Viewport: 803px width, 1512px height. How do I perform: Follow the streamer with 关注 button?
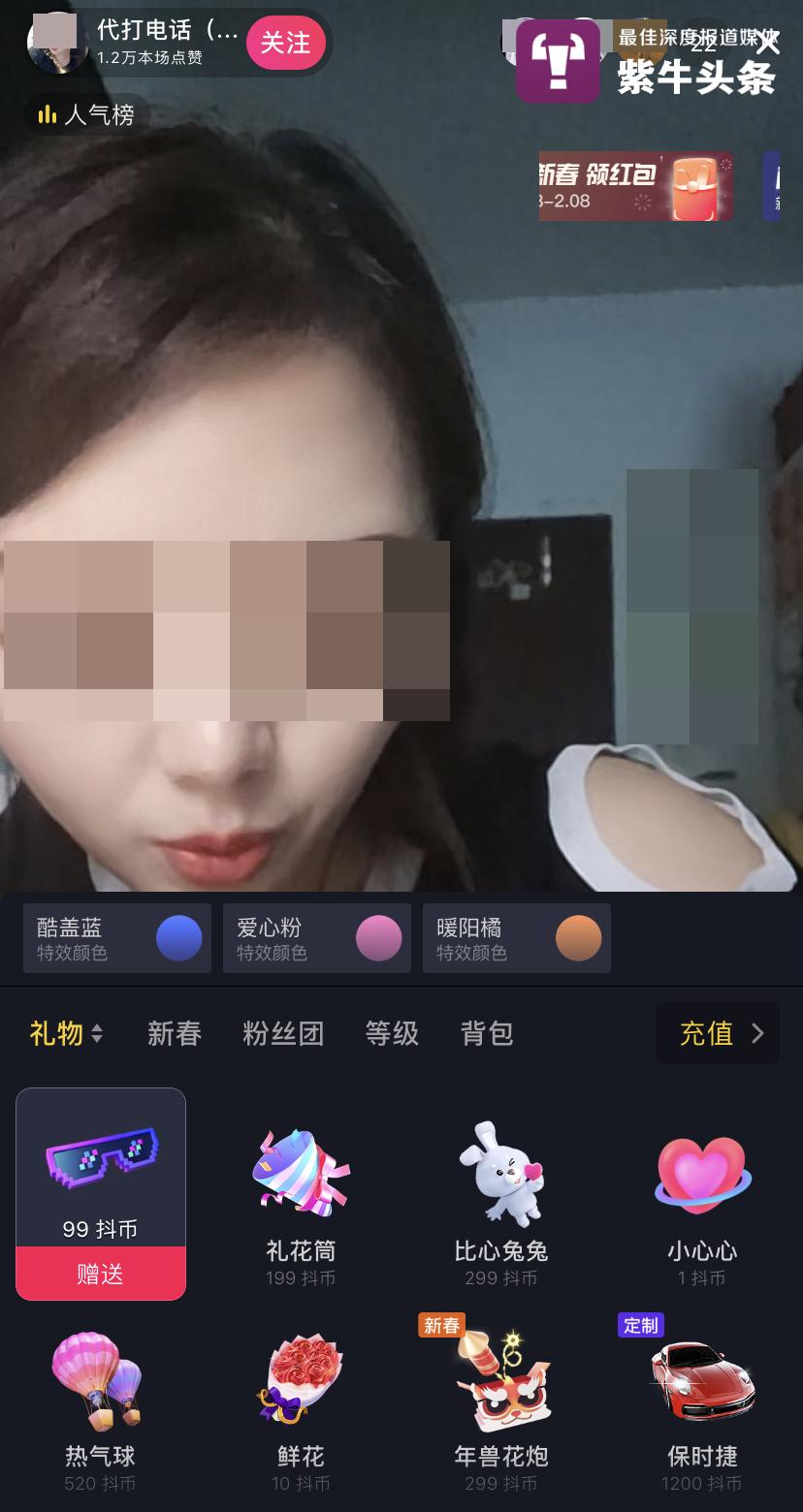tap(285, 44)
